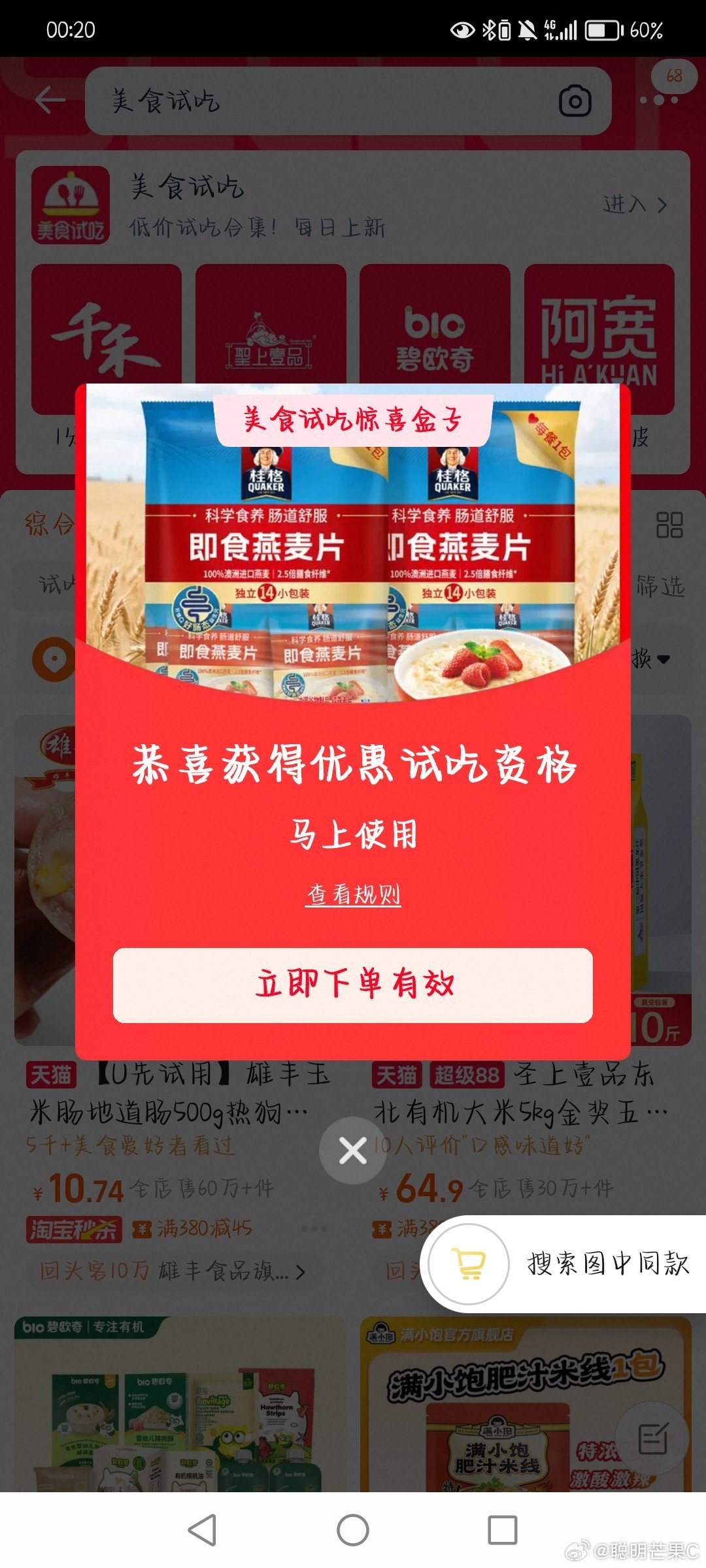Open the three-dot more menu
Screen dimensions: 706x1568
(659, 100)
